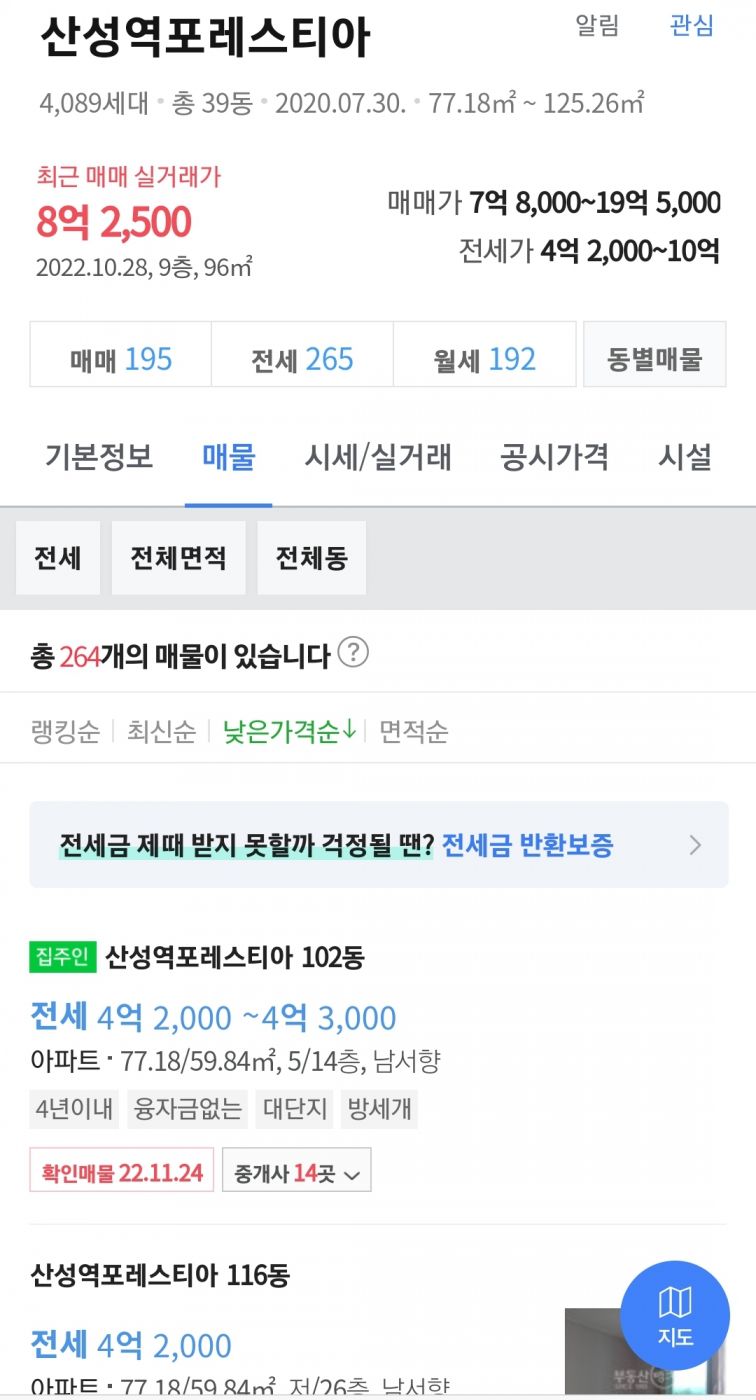This screenshot has width=756, height=1400.
Task: Sort listings by 최신순
Action: pyautogui.click(x=160, y=732)
